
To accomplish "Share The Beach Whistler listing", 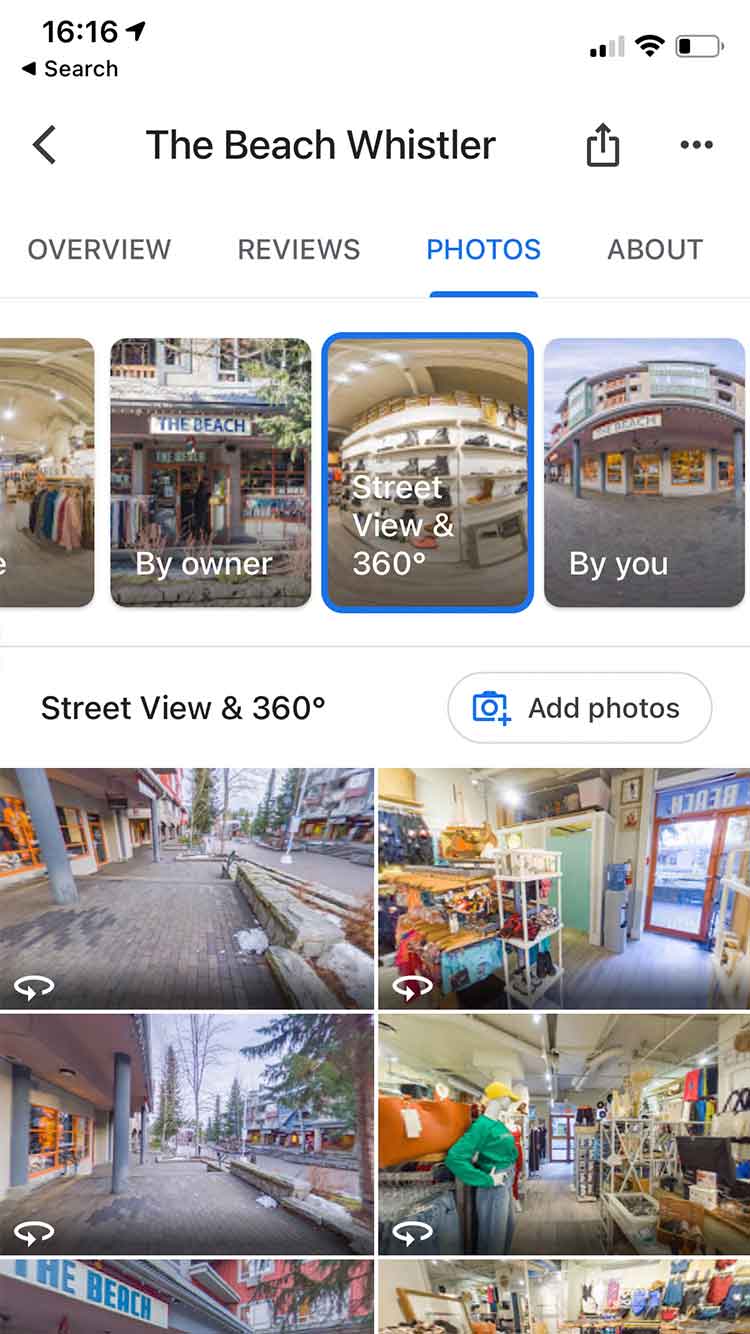I will tap(602, 146).
